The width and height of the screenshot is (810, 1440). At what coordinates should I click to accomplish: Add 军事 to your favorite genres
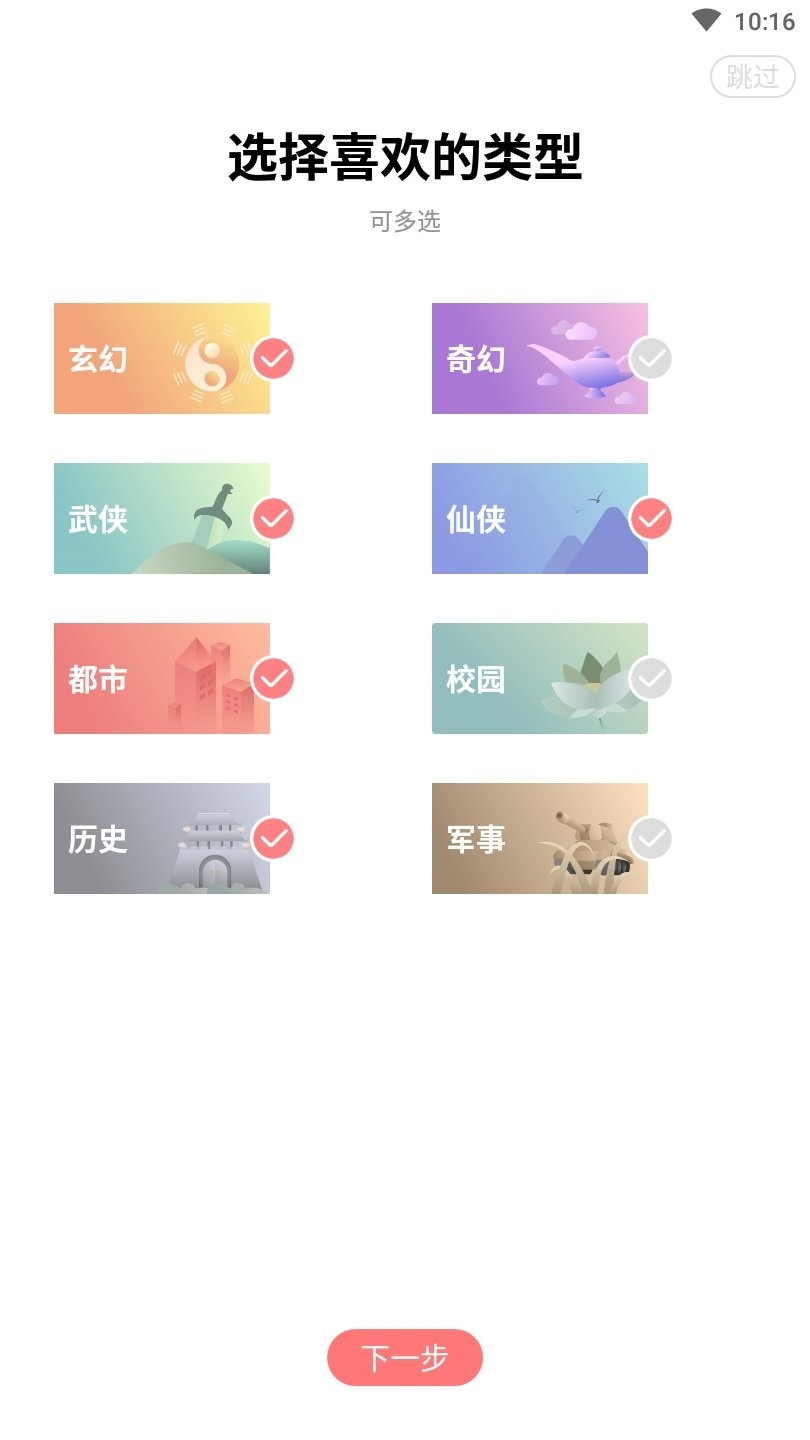540,838
